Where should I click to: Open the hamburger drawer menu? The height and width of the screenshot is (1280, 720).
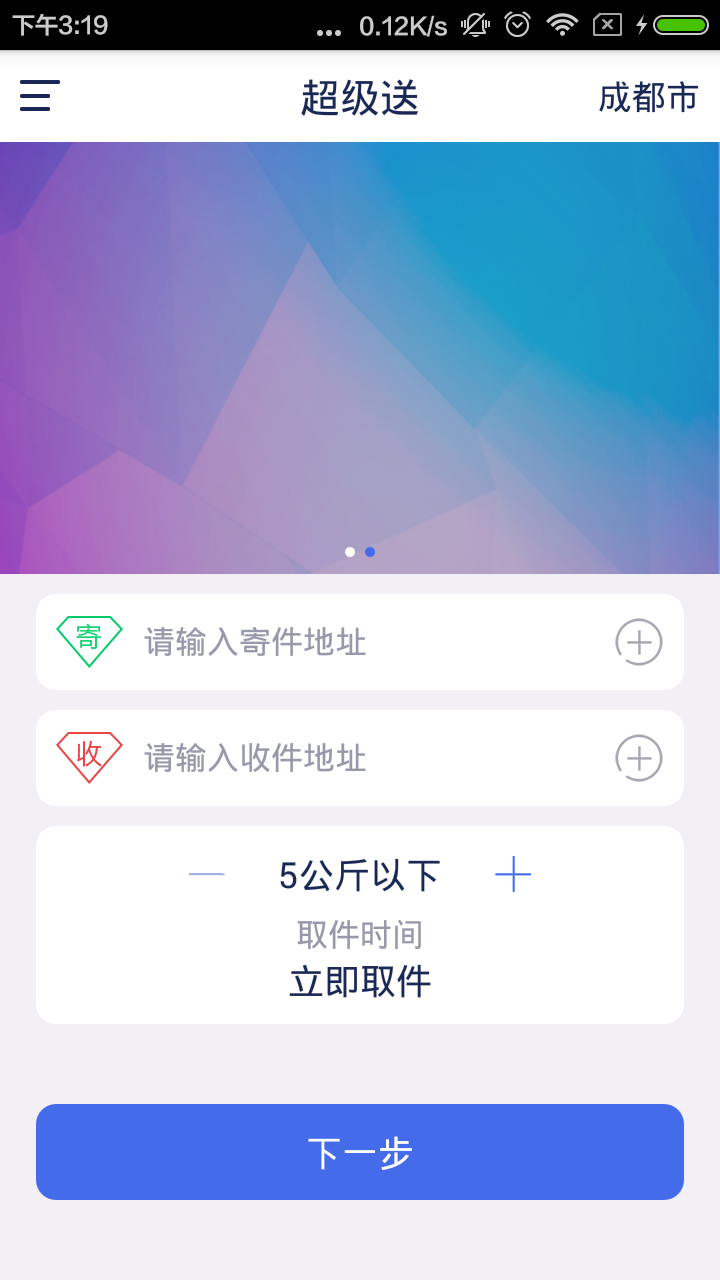coord(40,96)
